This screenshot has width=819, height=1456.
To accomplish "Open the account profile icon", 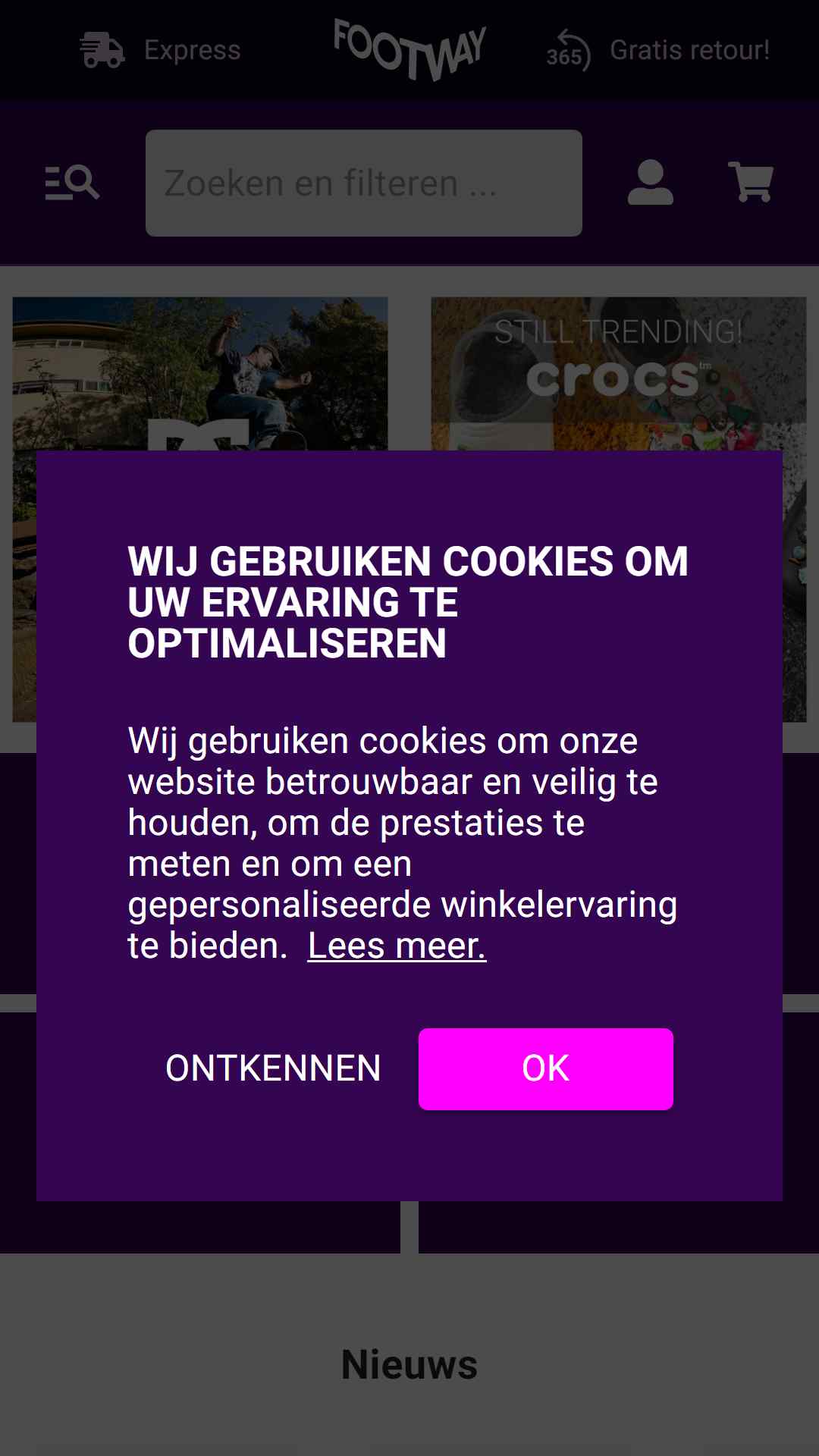I will point(651,183).
